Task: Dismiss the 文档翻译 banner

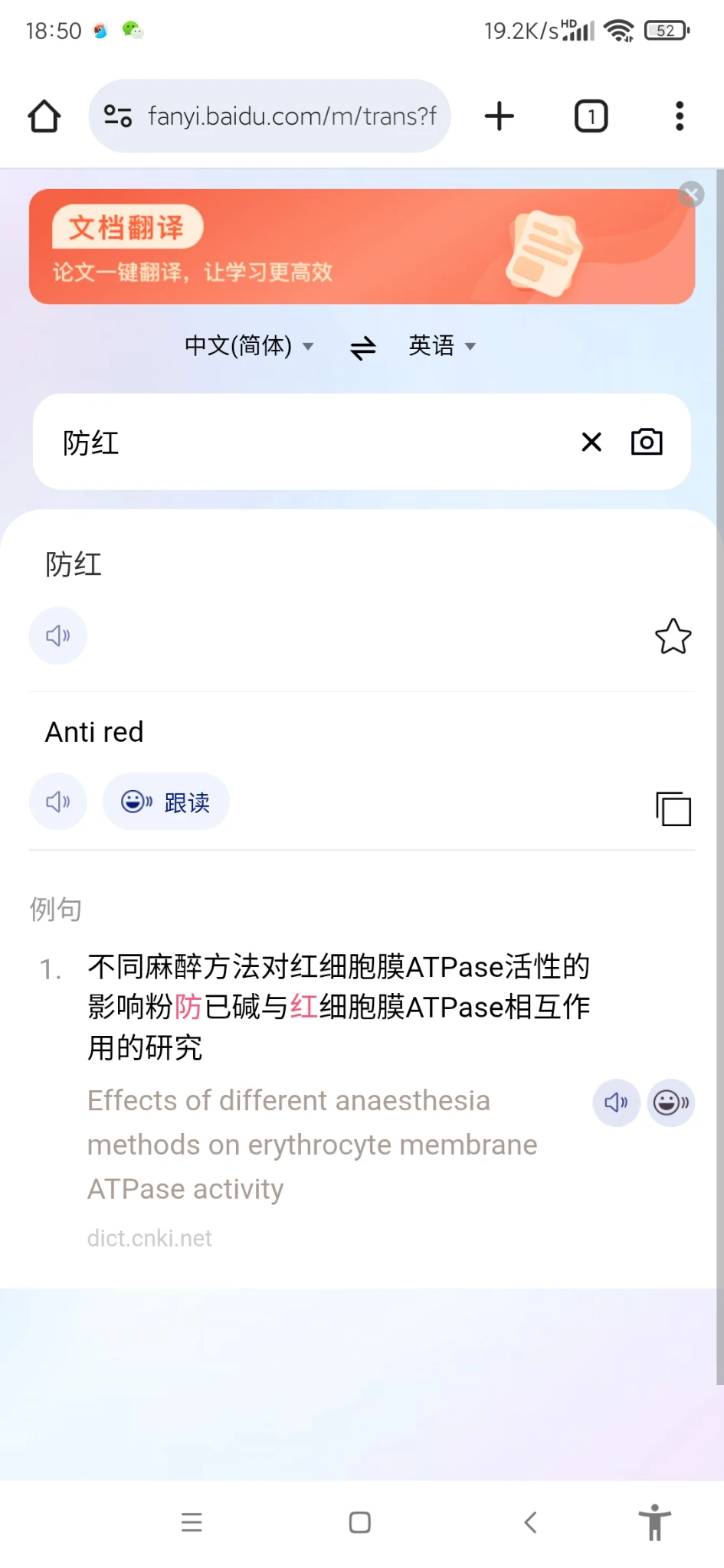Action: (x=691, y=194)
